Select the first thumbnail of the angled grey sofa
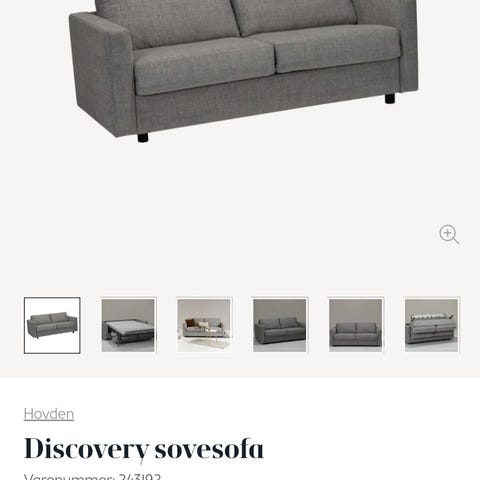The image size is (480, 480). (x=52, y=325)
